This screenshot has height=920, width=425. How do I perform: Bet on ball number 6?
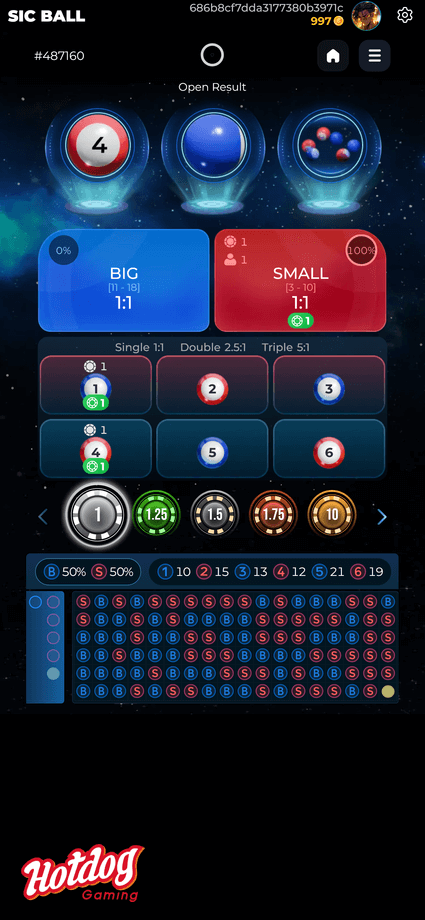[x=329, y=448]
